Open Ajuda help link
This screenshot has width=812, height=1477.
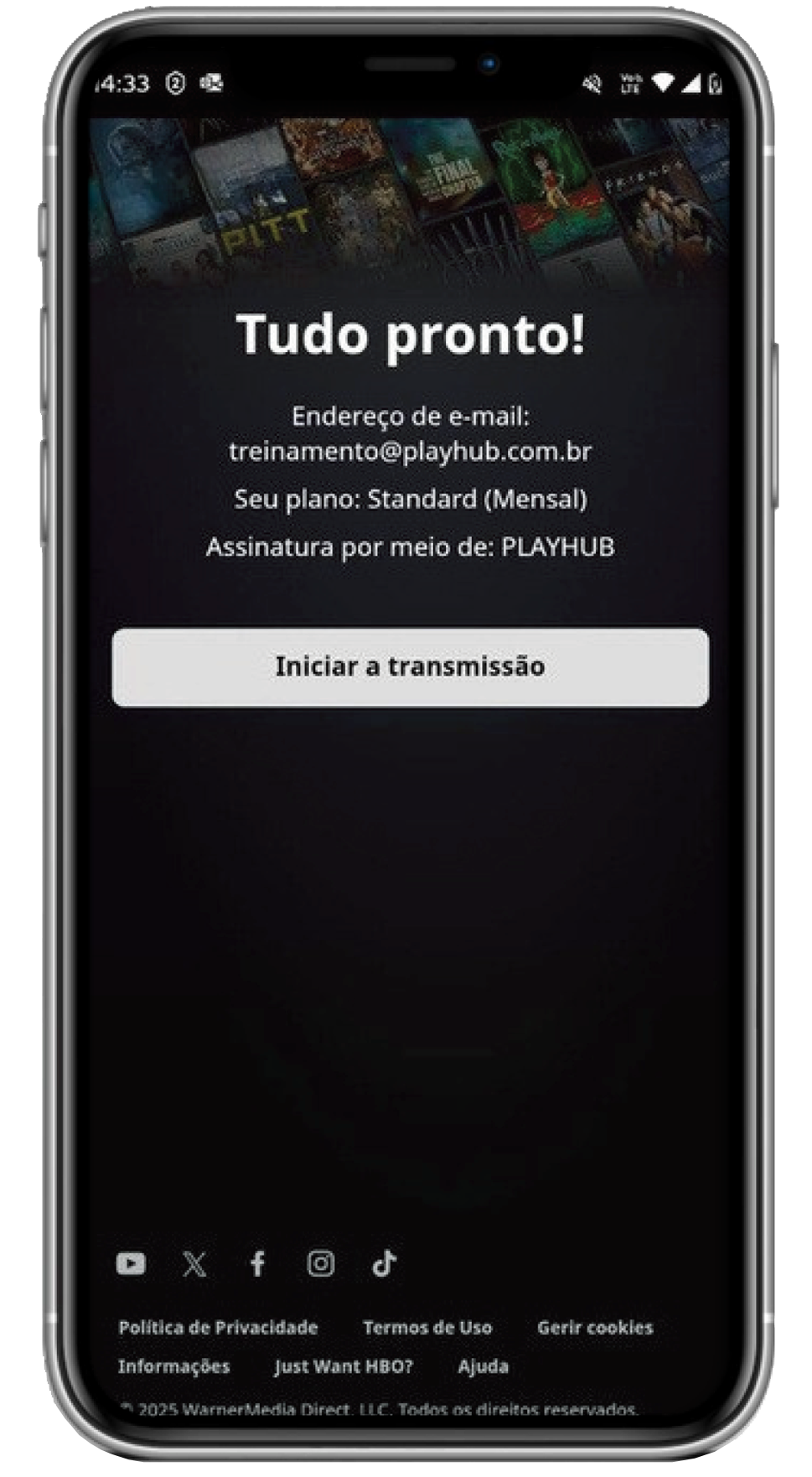click(484, 1366)
